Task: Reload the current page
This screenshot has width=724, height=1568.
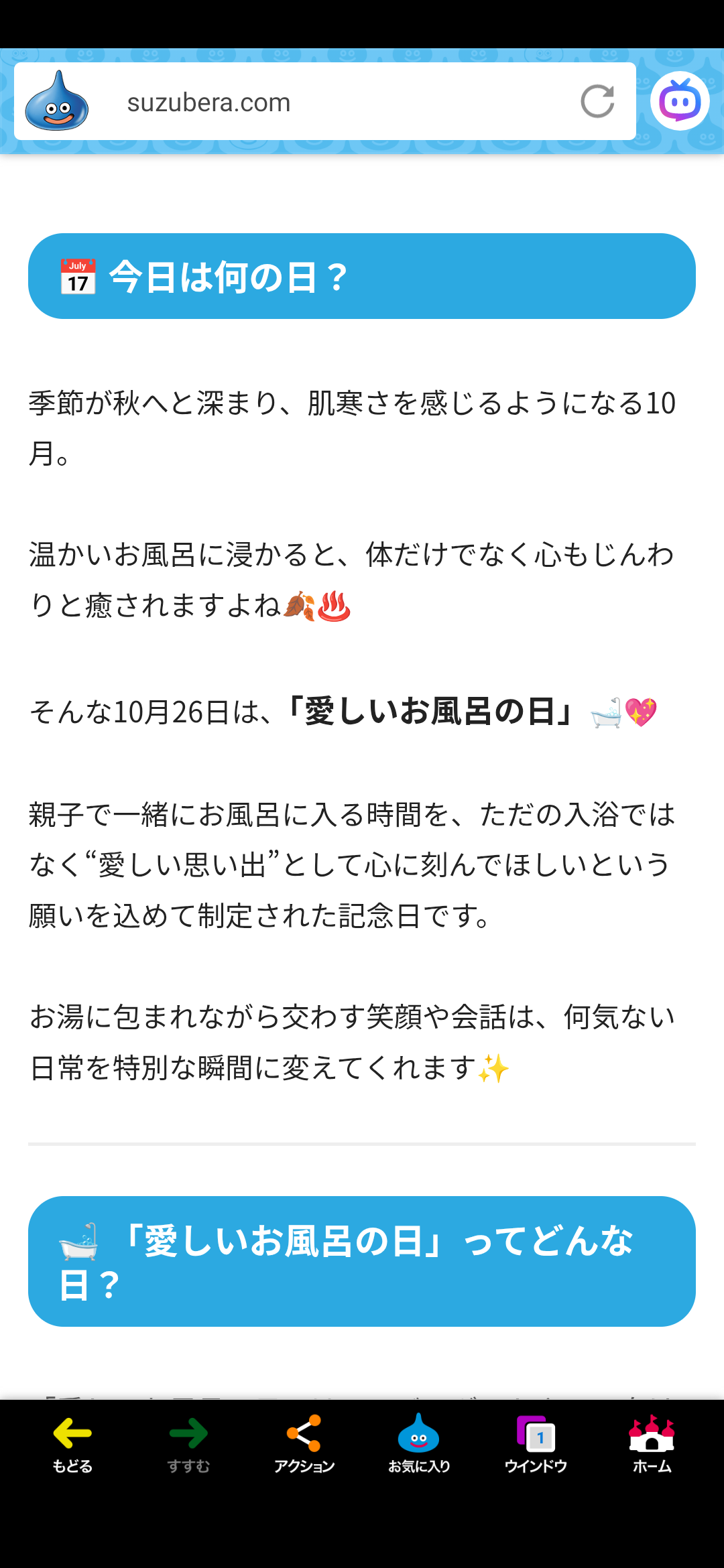Action: pos(597,102)
